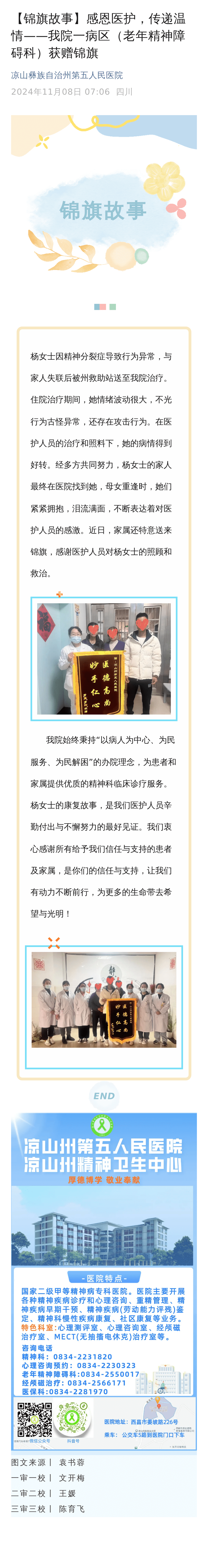Open the 凉山彝族自治州第五人民医院 account link
Image resolution: width=208 pixels, height=1568 pixels.
pos(67,75)
